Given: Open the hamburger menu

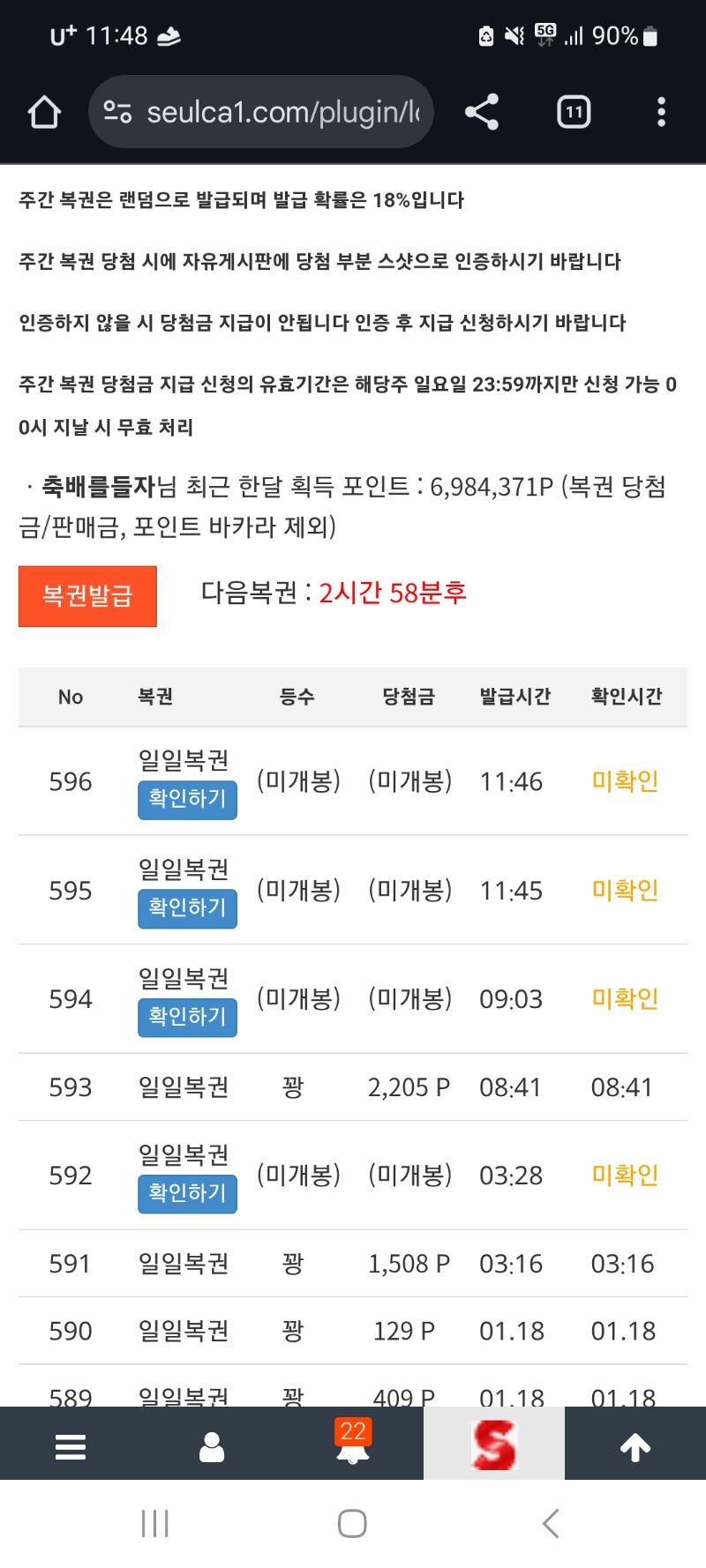Looking at the screenshot, I should point(71,1446).
